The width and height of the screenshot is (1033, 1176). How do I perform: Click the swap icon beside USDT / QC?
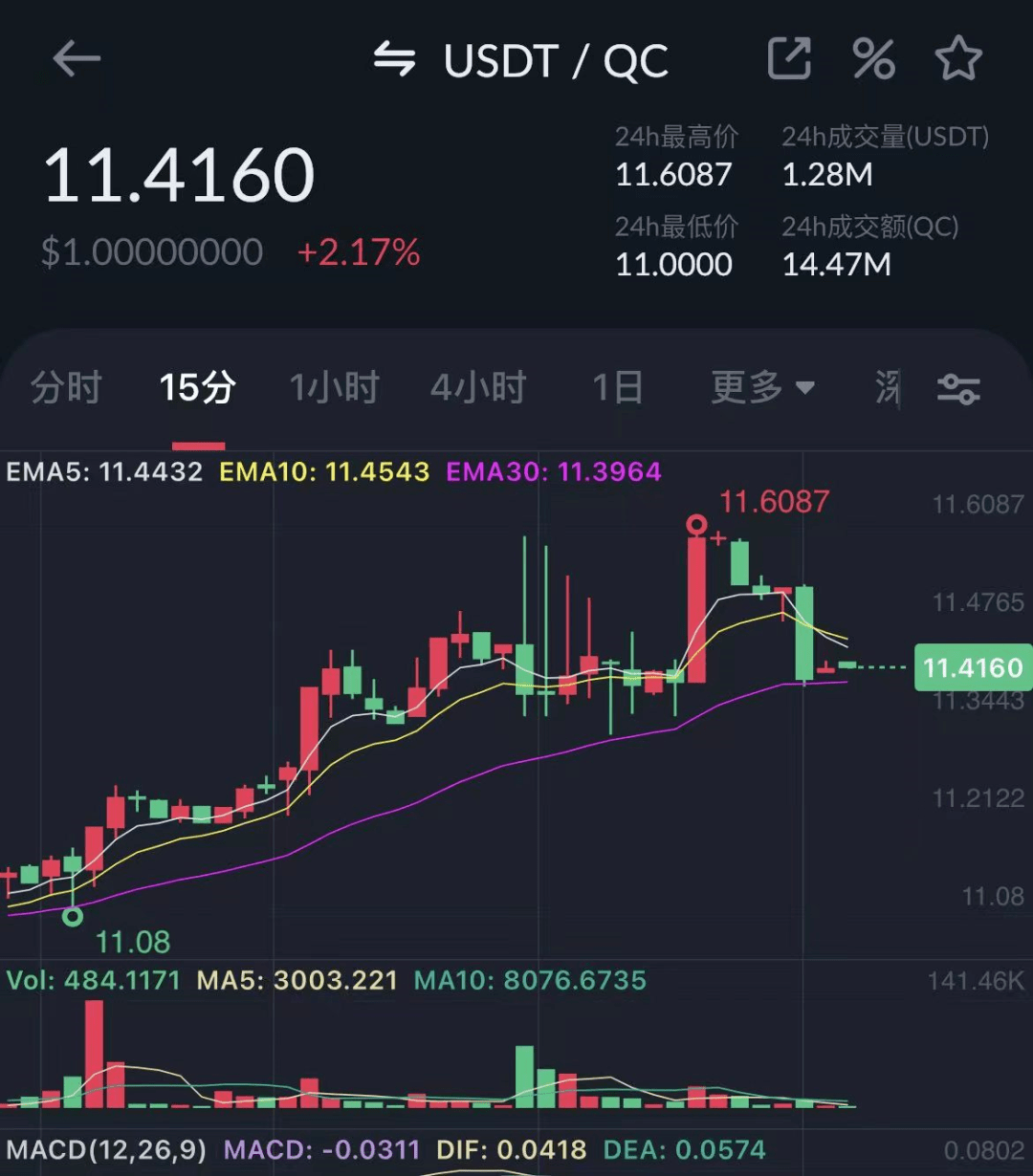pyautogui.click(x=395, y=59)
